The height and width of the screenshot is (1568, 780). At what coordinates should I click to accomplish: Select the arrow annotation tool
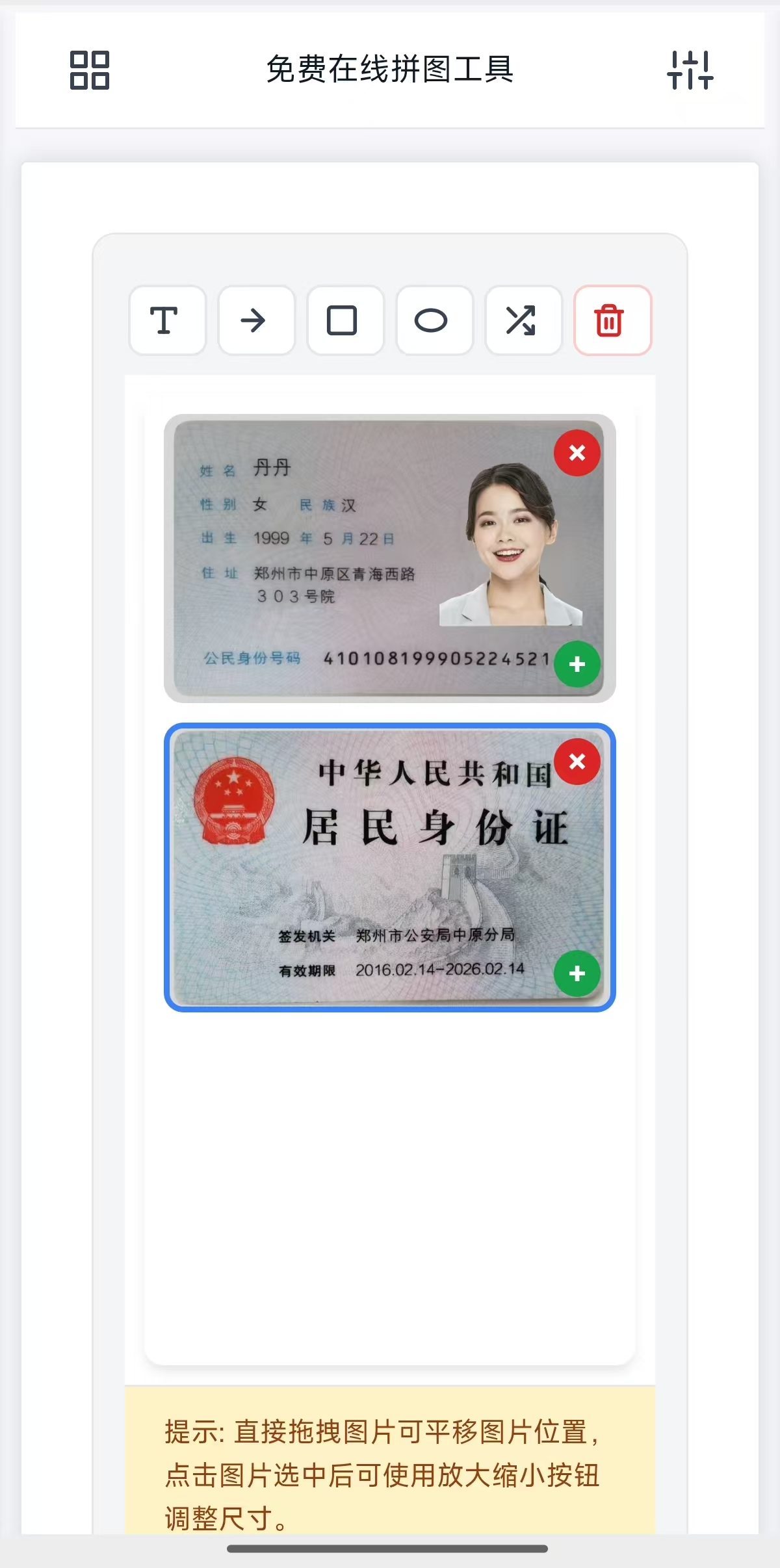256,322
